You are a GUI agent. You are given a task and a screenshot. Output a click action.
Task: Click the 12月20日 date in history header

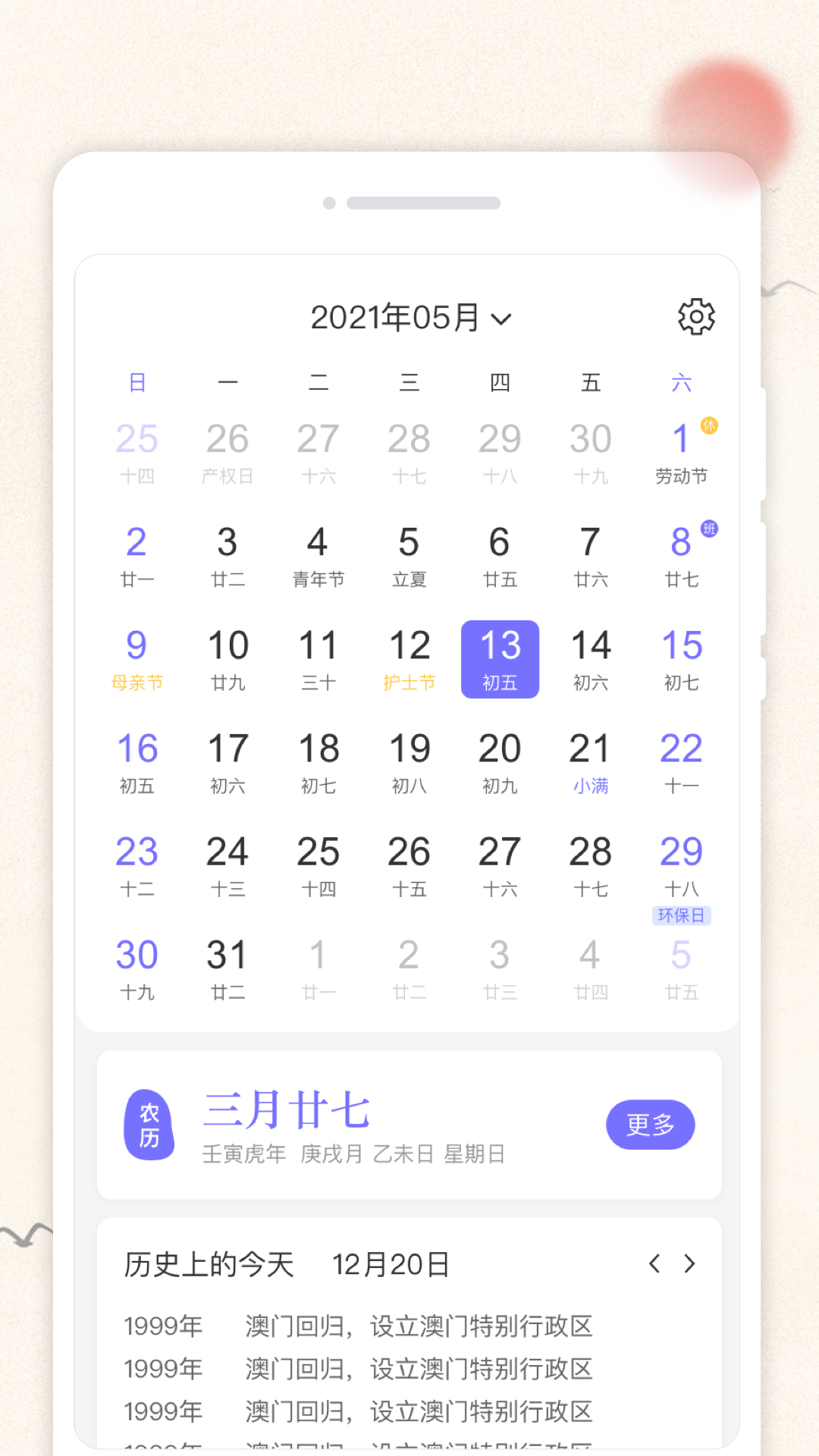tap(391, 1263)
